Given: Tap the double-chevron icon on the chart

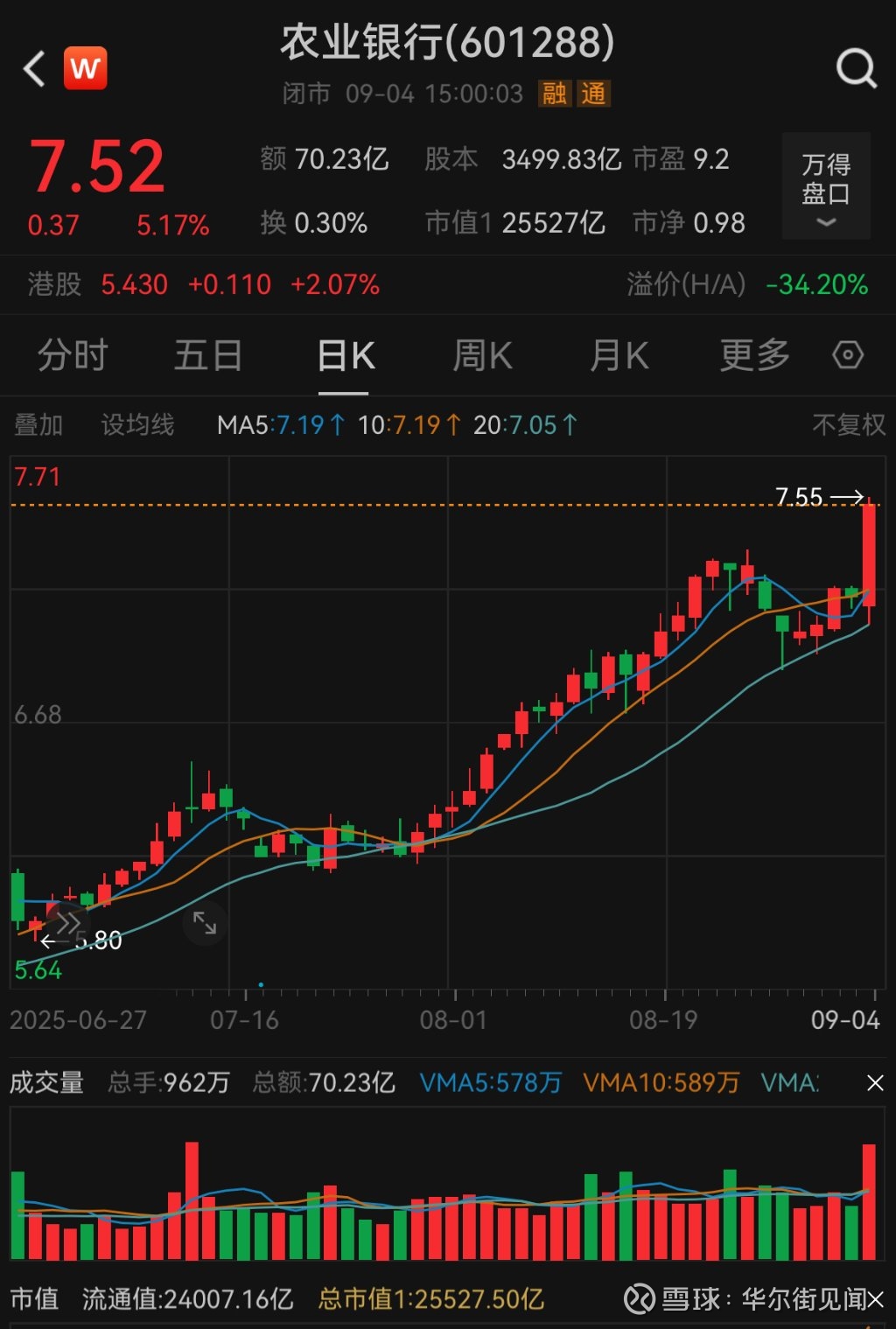Looking at the screenshot, I should pos(68,923).
